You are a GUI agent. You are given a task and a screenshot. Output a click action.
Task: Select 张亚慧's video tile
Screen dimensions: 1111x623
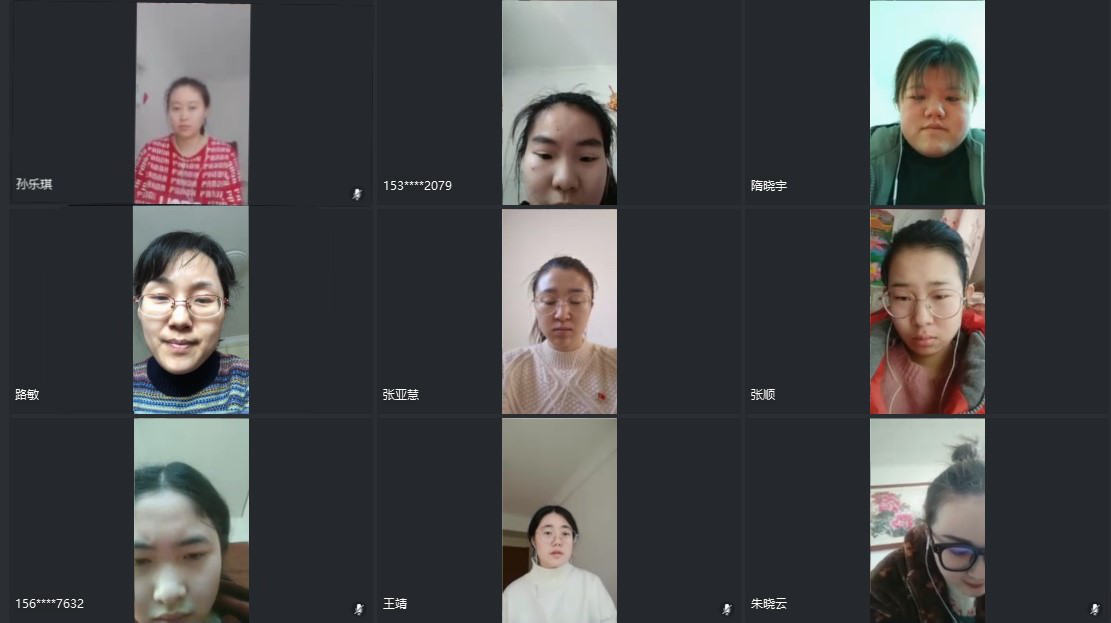559,311
